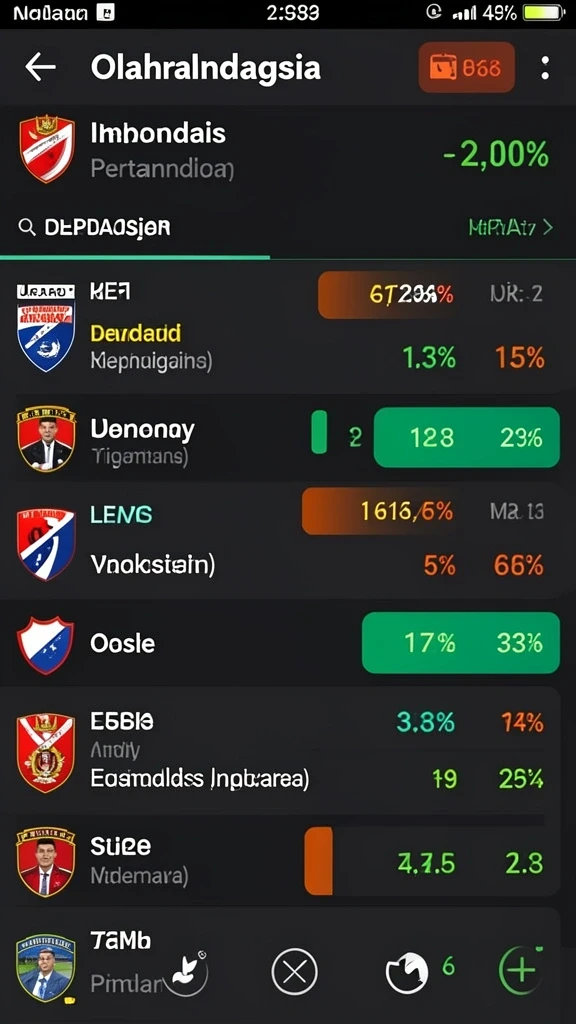
Task: Open the Oosle row
Action: [288, 643]
